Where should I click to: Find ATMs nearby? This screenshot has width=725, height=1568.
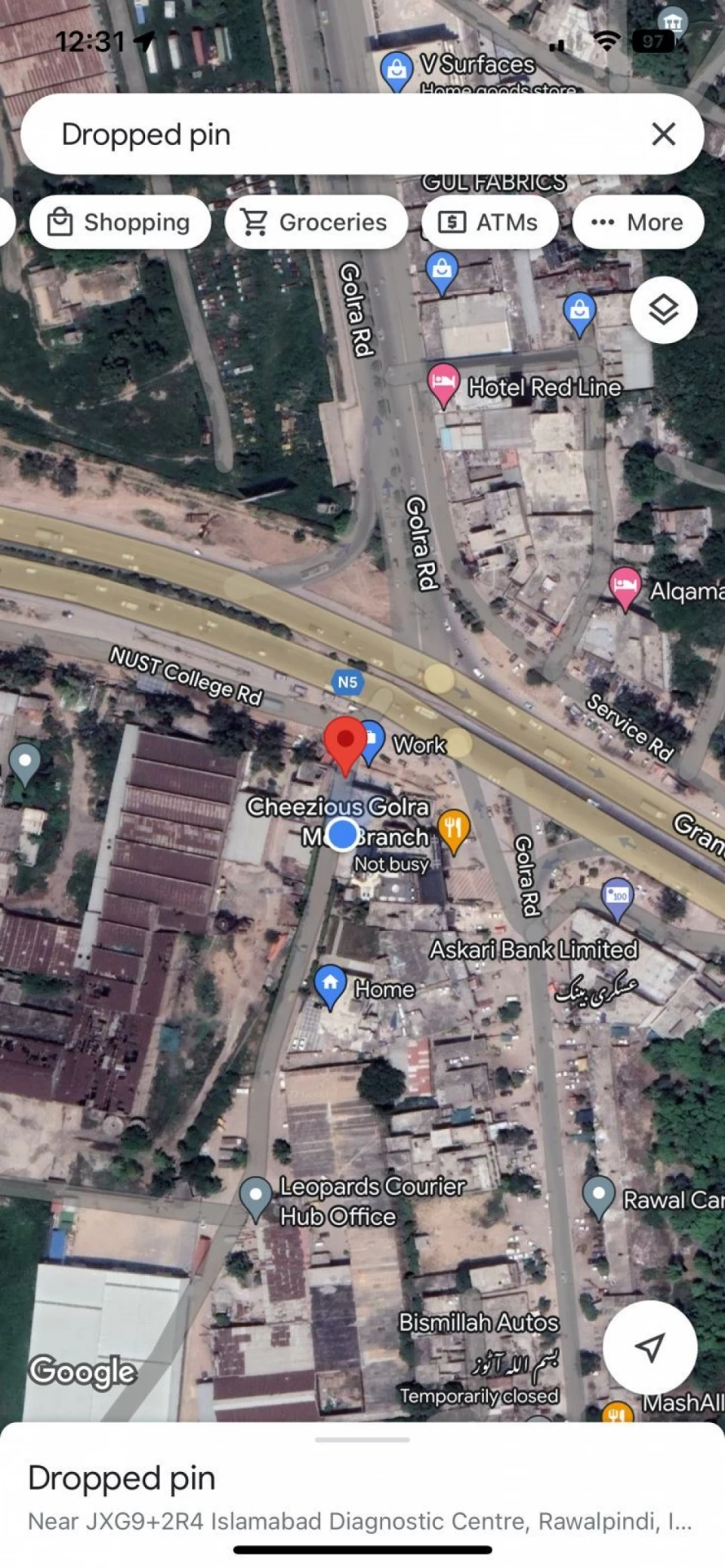[x=489, y=222]
